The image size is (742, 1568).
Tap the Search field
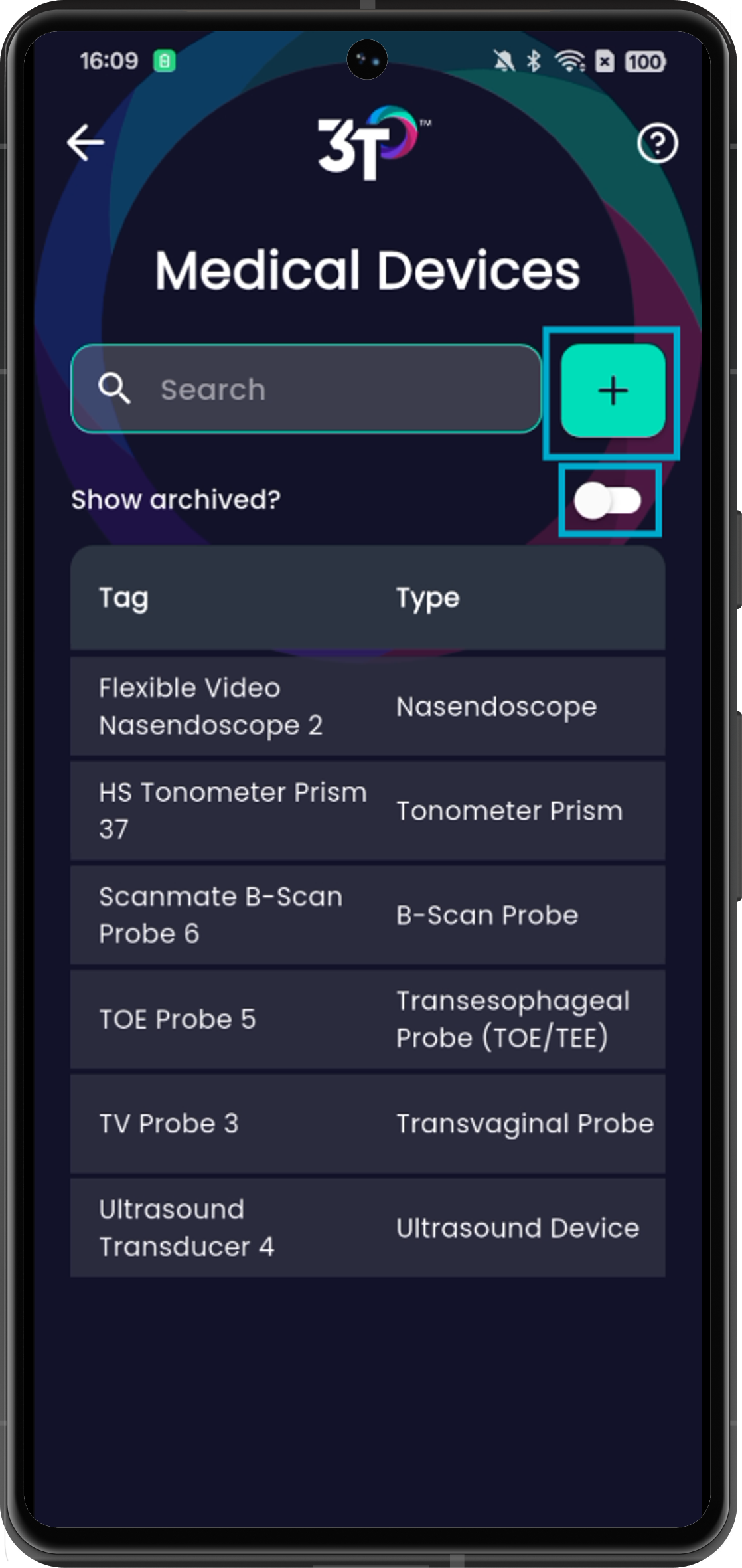[x=307, y=389]
